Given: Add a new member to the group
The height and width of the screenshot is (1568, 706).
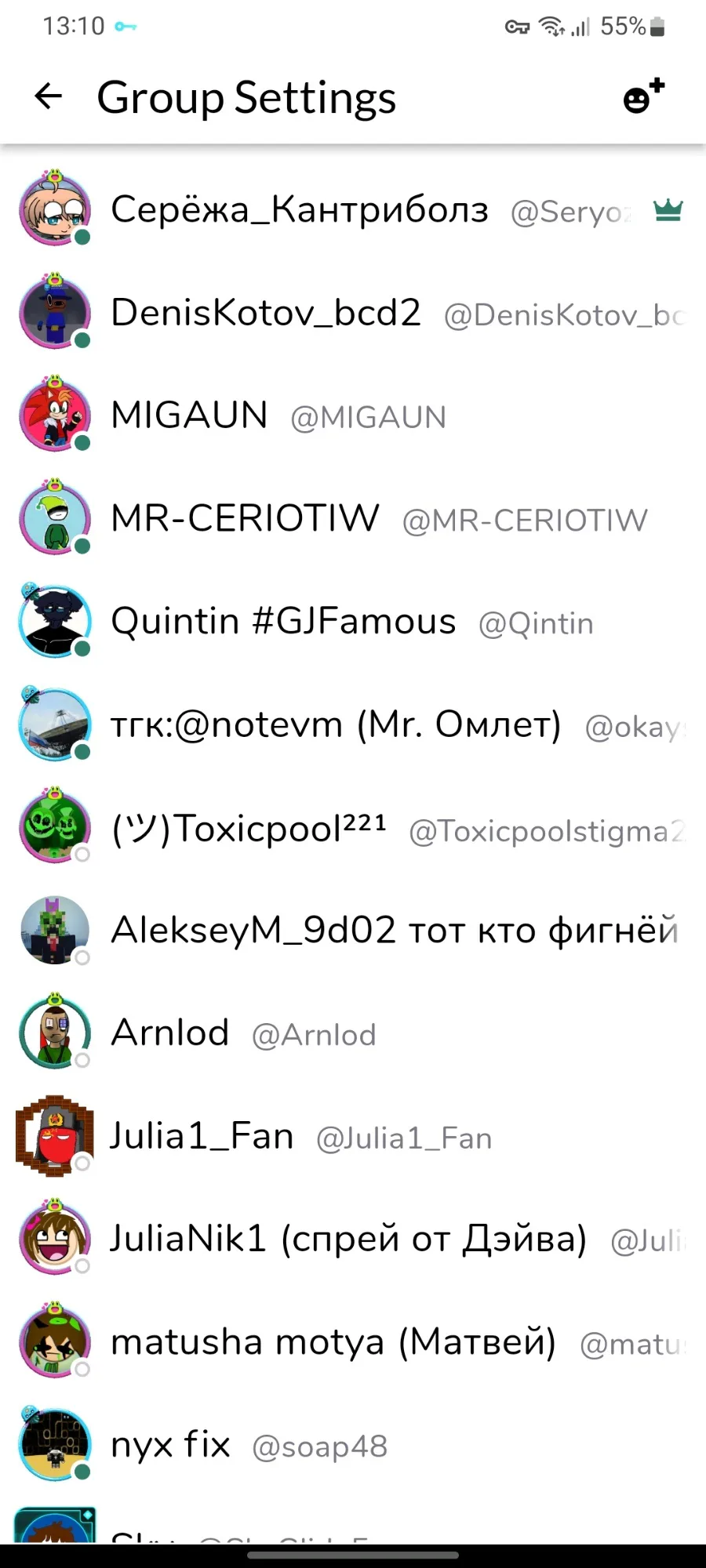Looking at the screenshot, I should point(643,96).
